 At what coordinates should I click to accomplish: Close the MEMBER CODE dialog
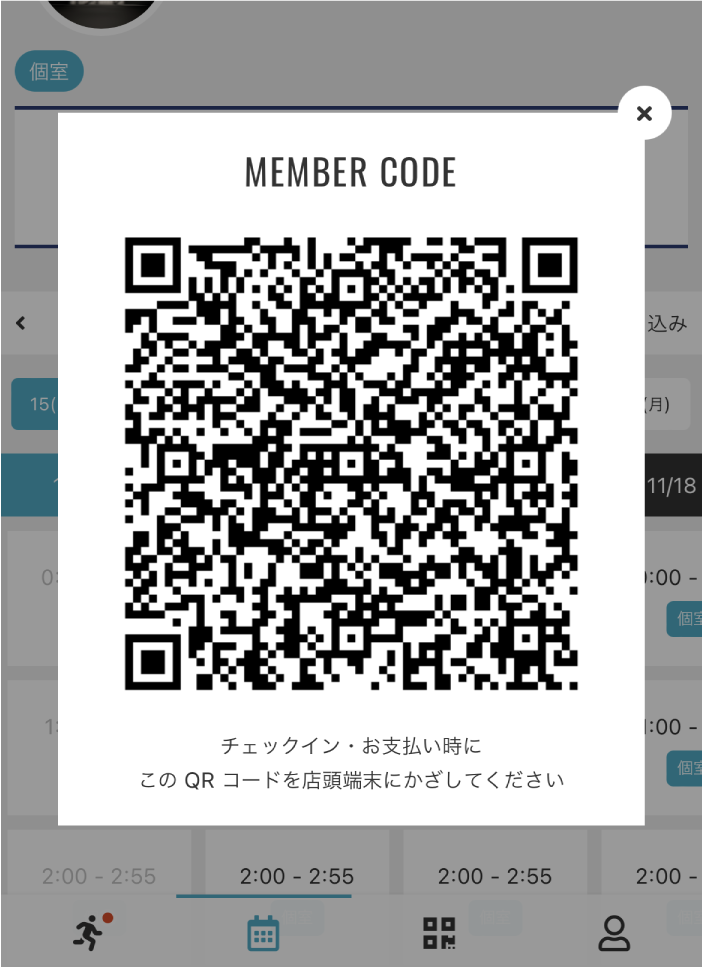point(644,114)
